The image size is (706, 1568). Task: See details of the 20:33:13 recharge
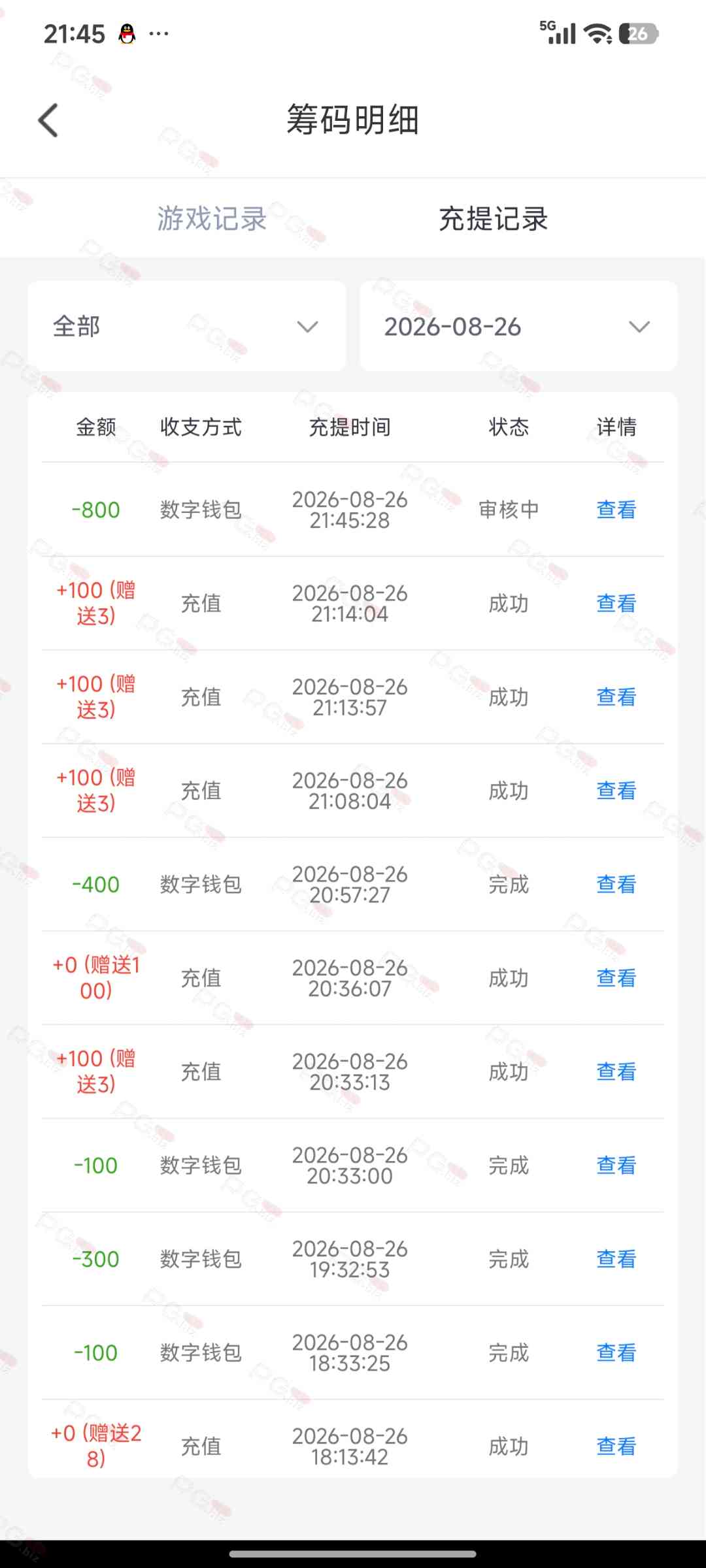(x=616, y=1071)
